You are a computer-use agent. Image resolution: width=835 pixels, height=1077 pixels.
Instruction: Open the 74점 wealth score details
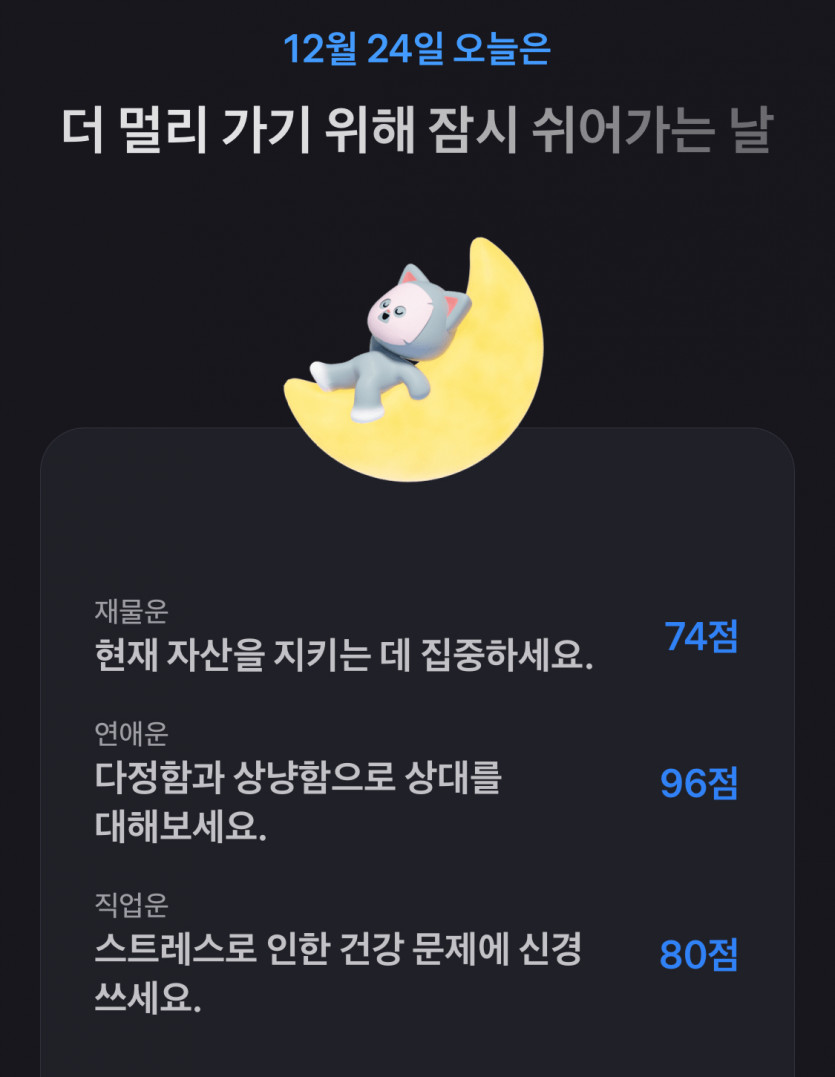[x=700, y=640]
